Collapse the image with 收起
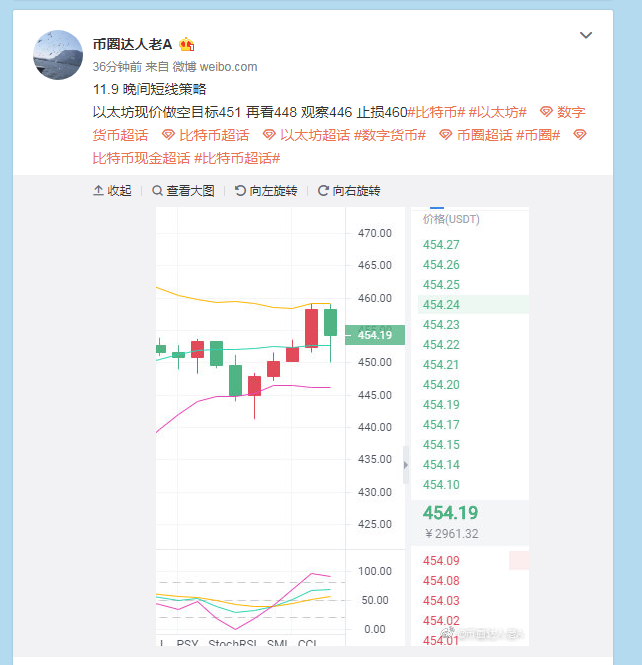642x665 pixels. [x=112, y=191]
